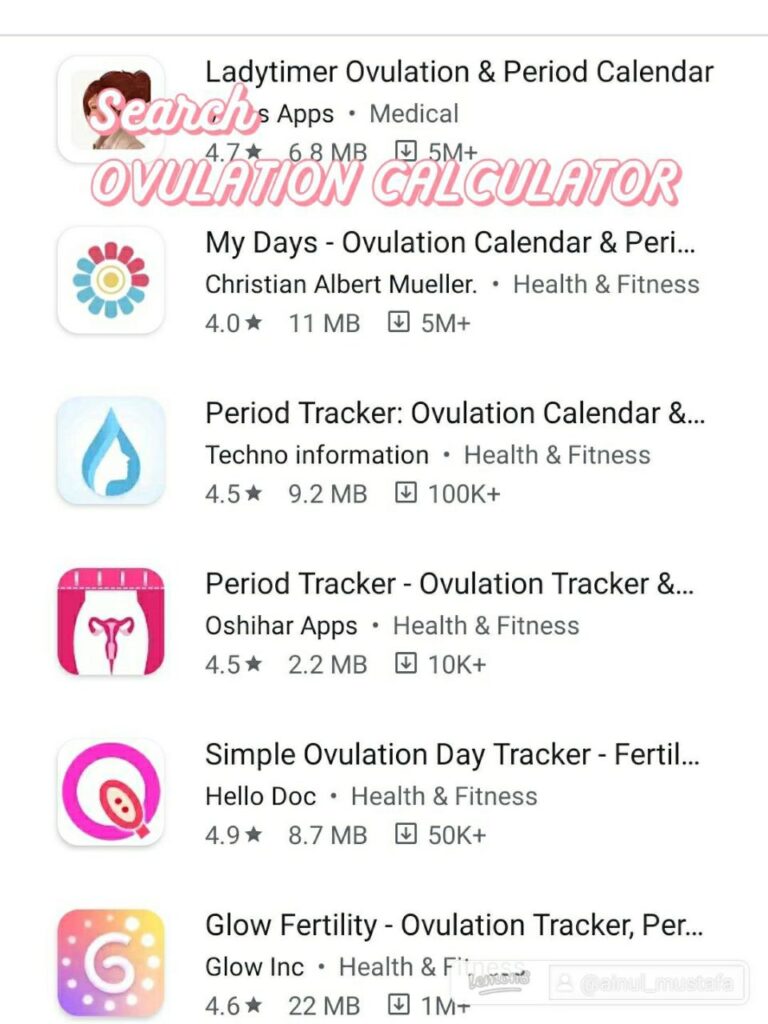Tap the Medical category label
768x1024 pixels.
(414, 114)
